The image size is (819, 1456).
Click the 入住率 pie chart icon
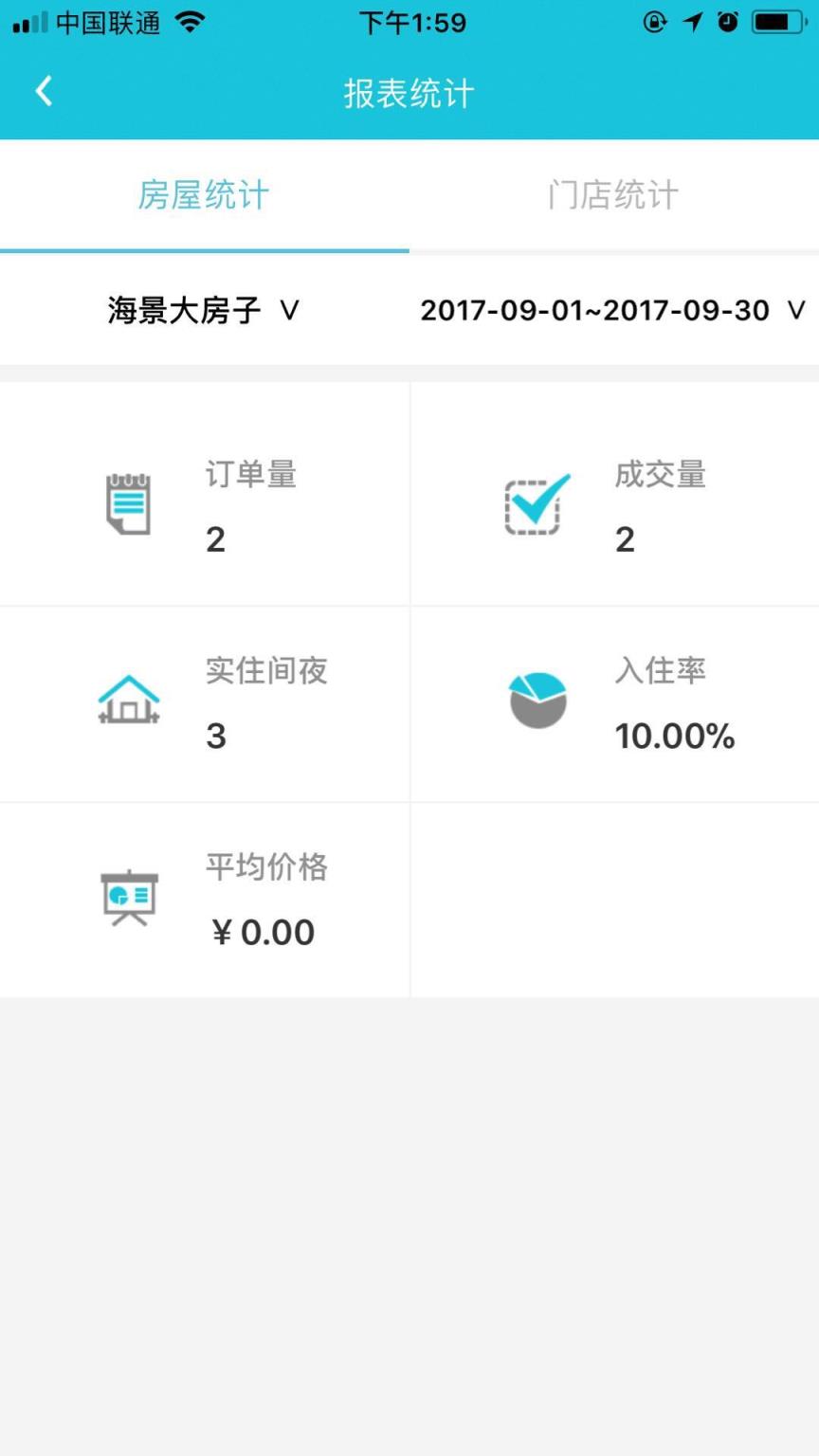pos(537,698)
